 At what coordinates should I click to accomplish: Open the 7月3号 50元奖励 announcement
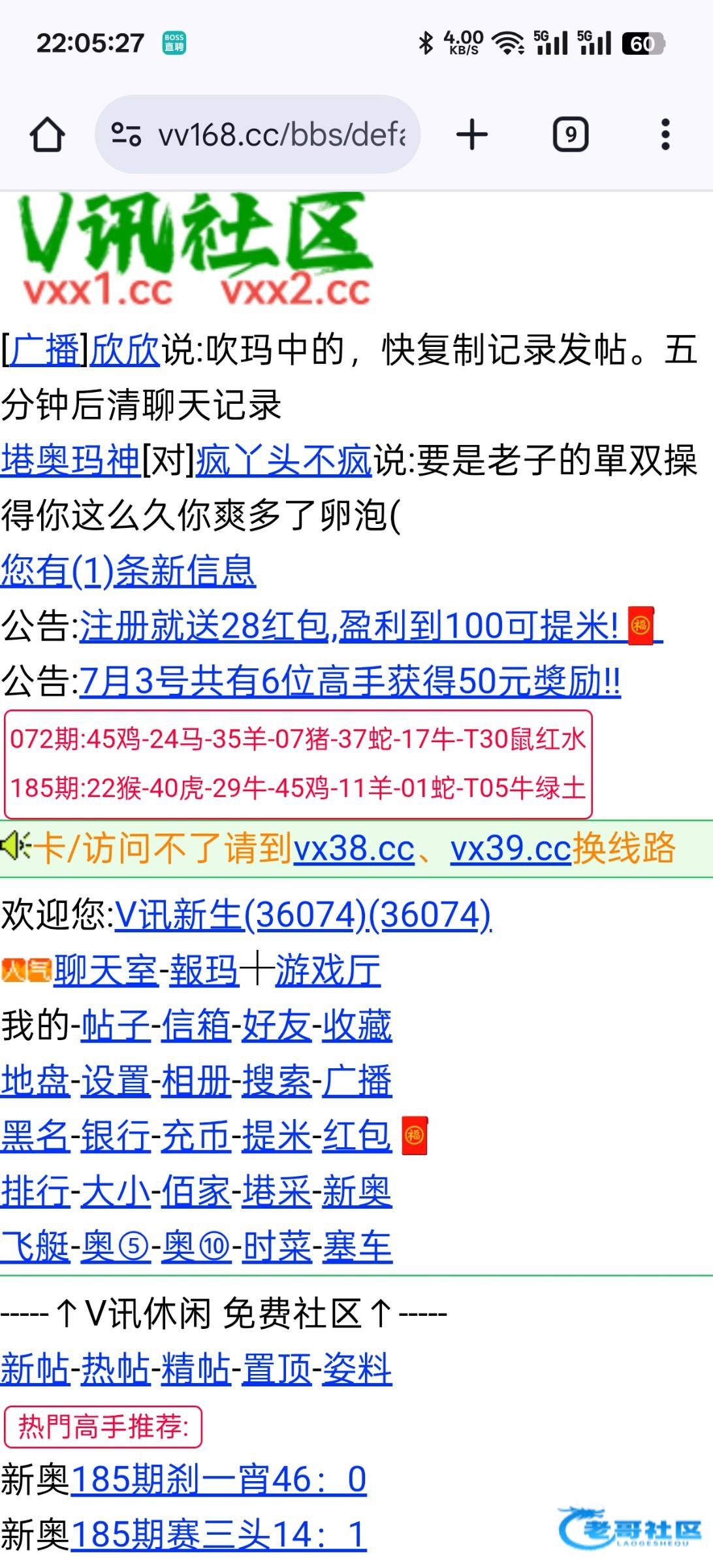(350, 681)
